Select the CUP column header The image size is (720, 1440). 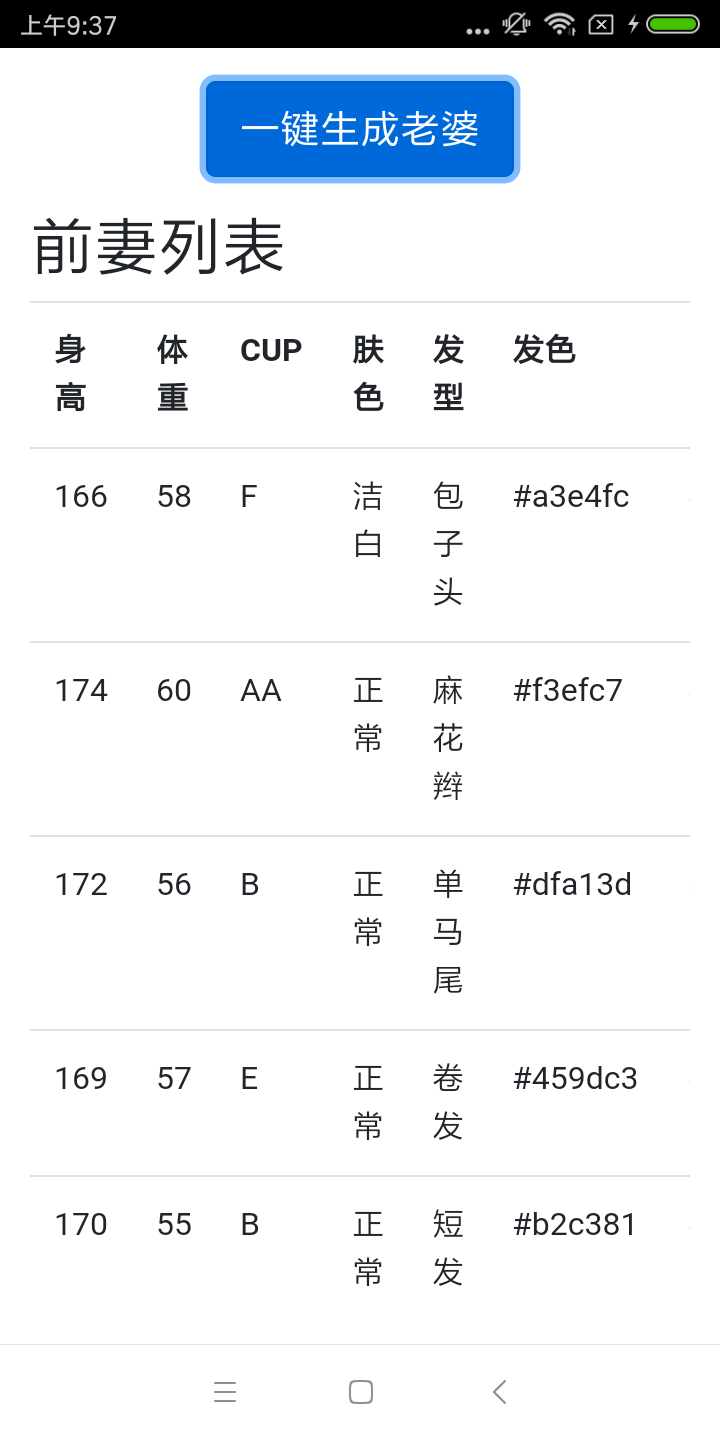click(271, 349)
